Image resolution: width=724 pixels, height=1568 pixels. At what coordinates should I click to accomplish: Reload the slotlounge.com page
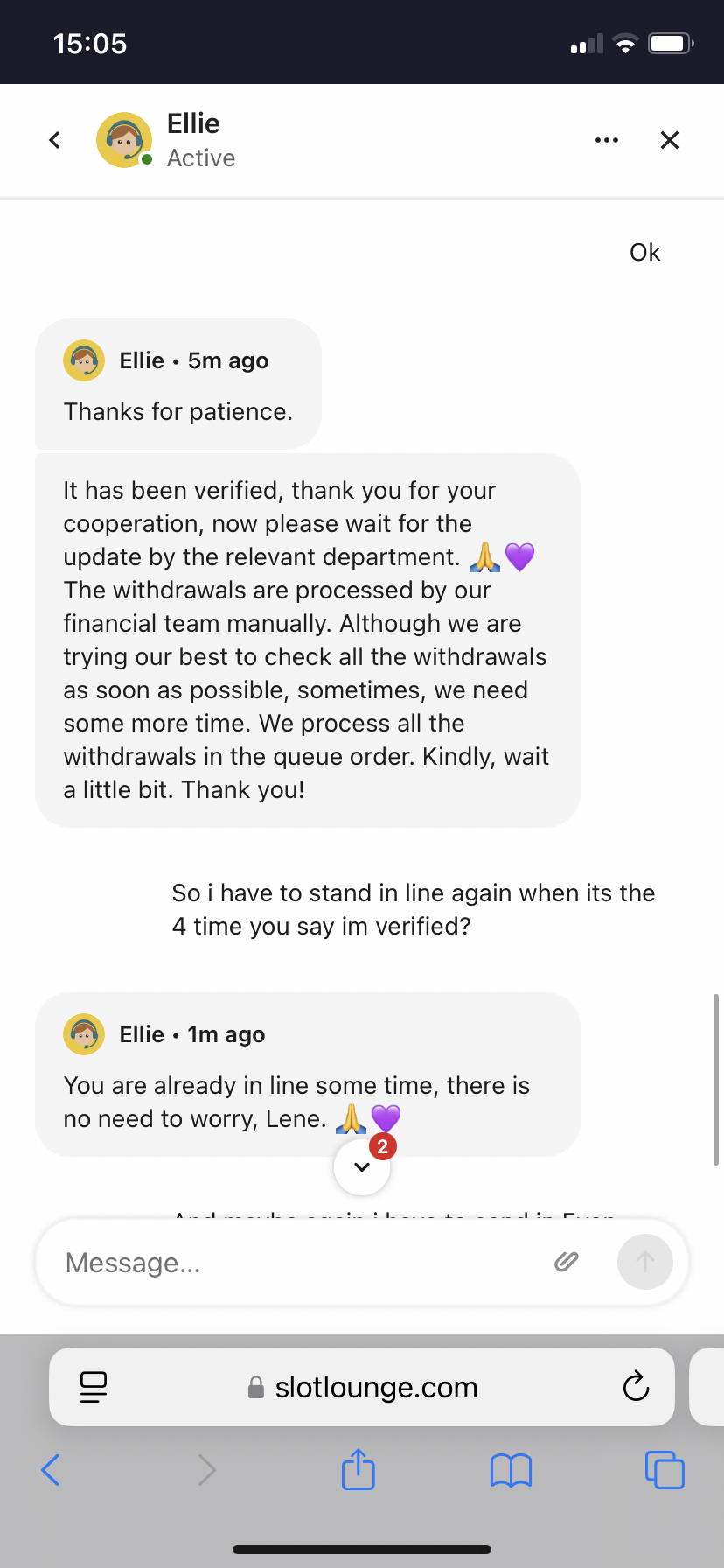tap(636, 1387)
